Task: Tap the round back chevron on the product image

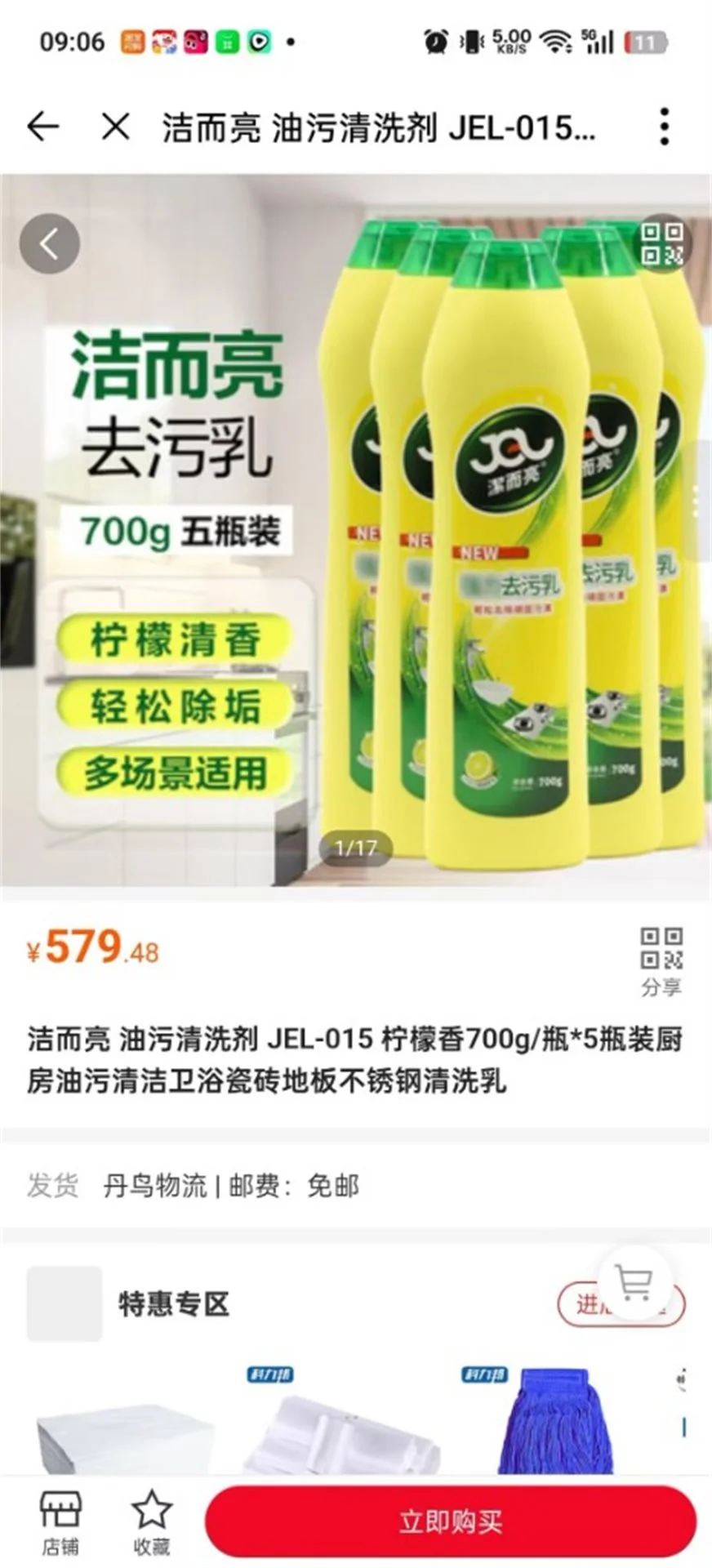Action: [50, 244]
